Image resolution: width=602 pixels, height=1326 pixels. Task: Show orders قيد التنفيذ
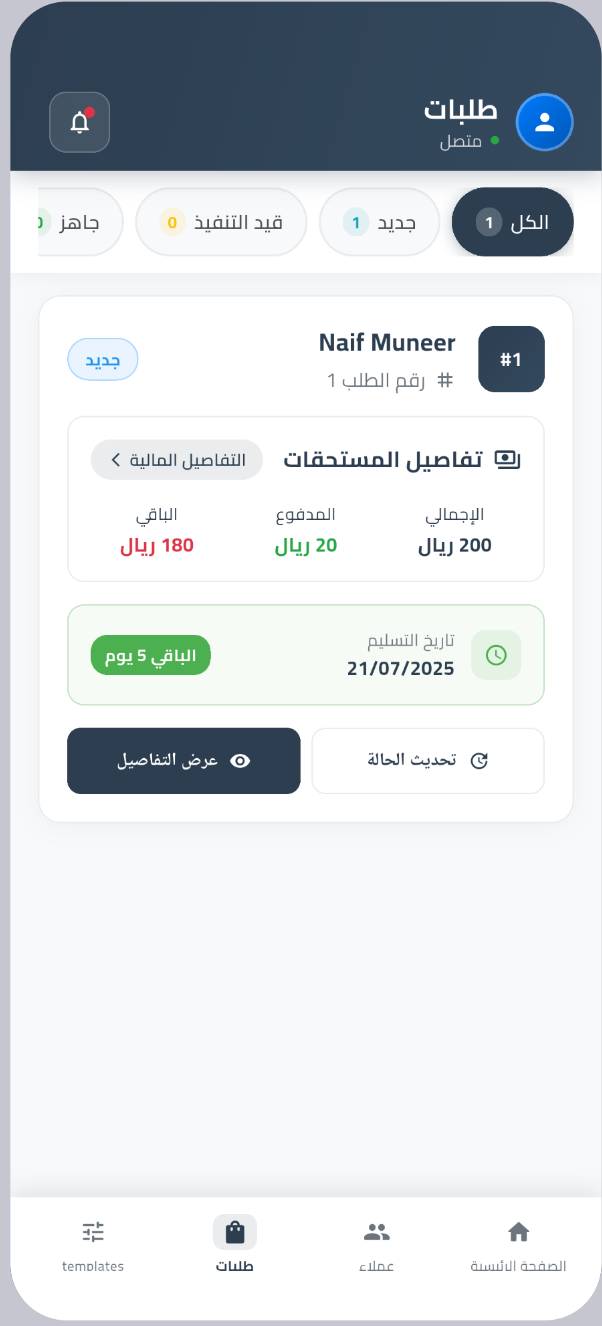click(220, 222)
